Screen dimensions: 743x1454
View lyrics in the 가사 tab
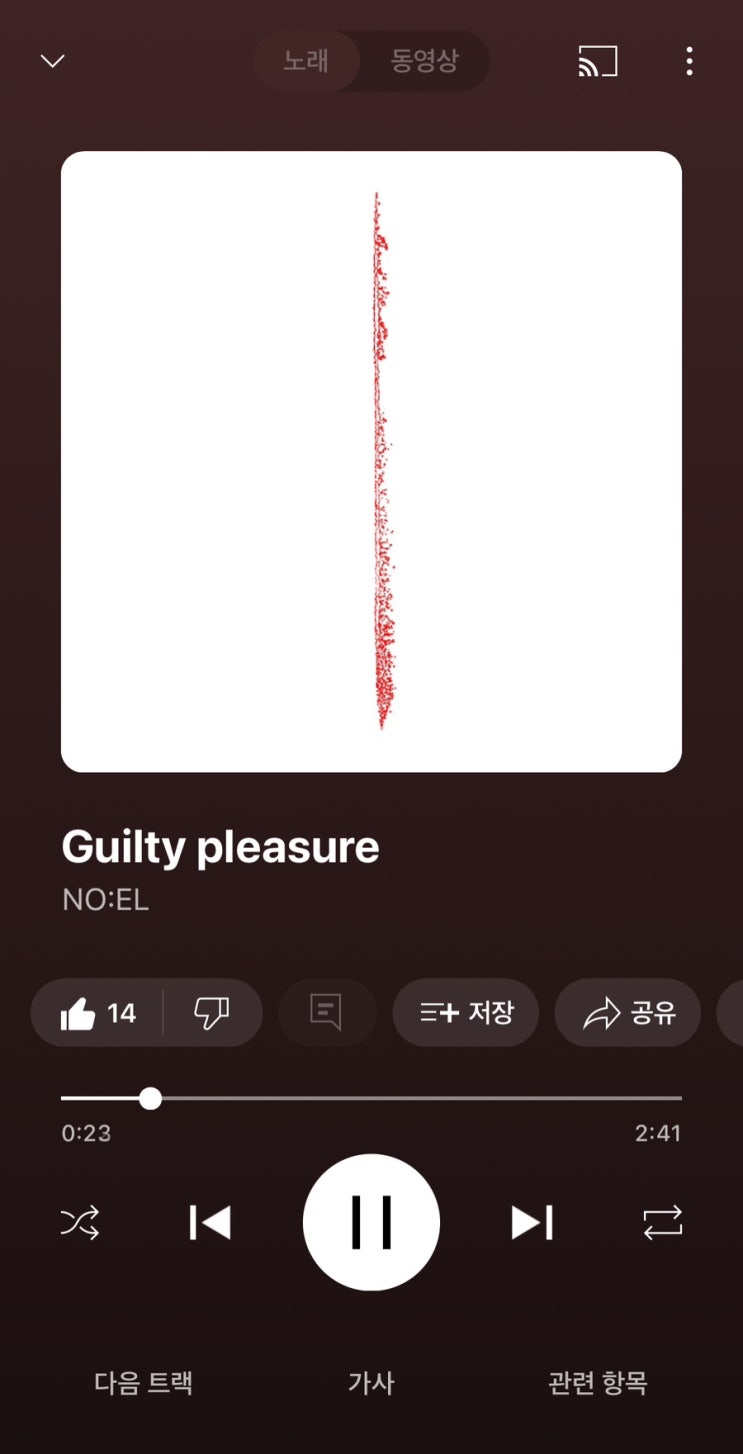(x=371, y=1383)
